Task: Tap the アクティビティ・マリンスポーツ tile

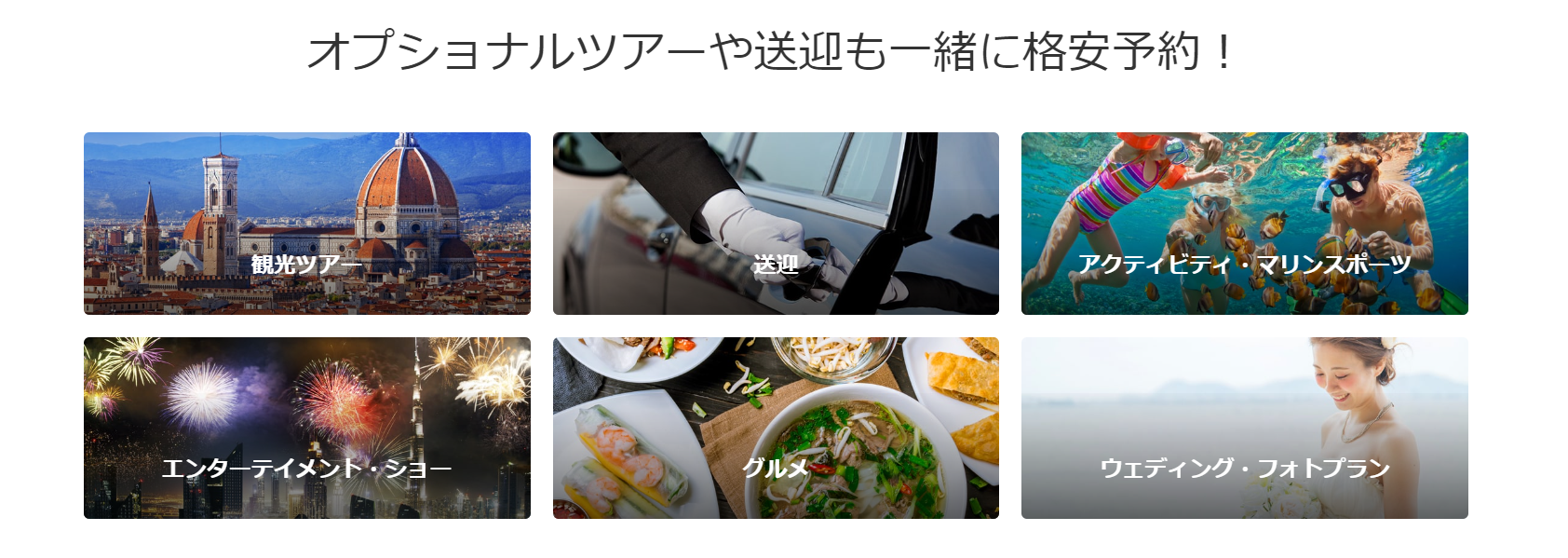Action: point(1244,224)
